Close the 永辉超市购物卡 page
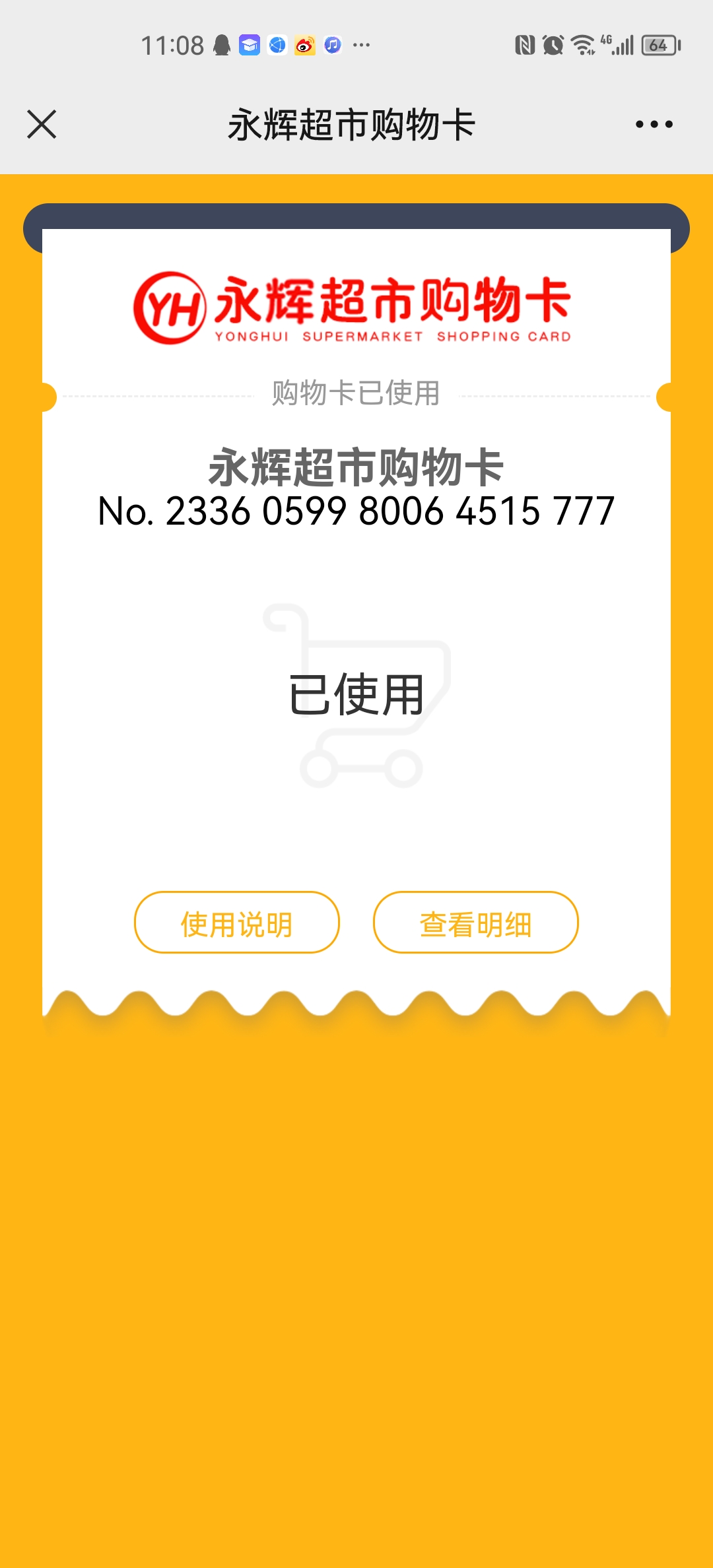The height and width of the screenshot is (1568, 713). tap(42, 124)
